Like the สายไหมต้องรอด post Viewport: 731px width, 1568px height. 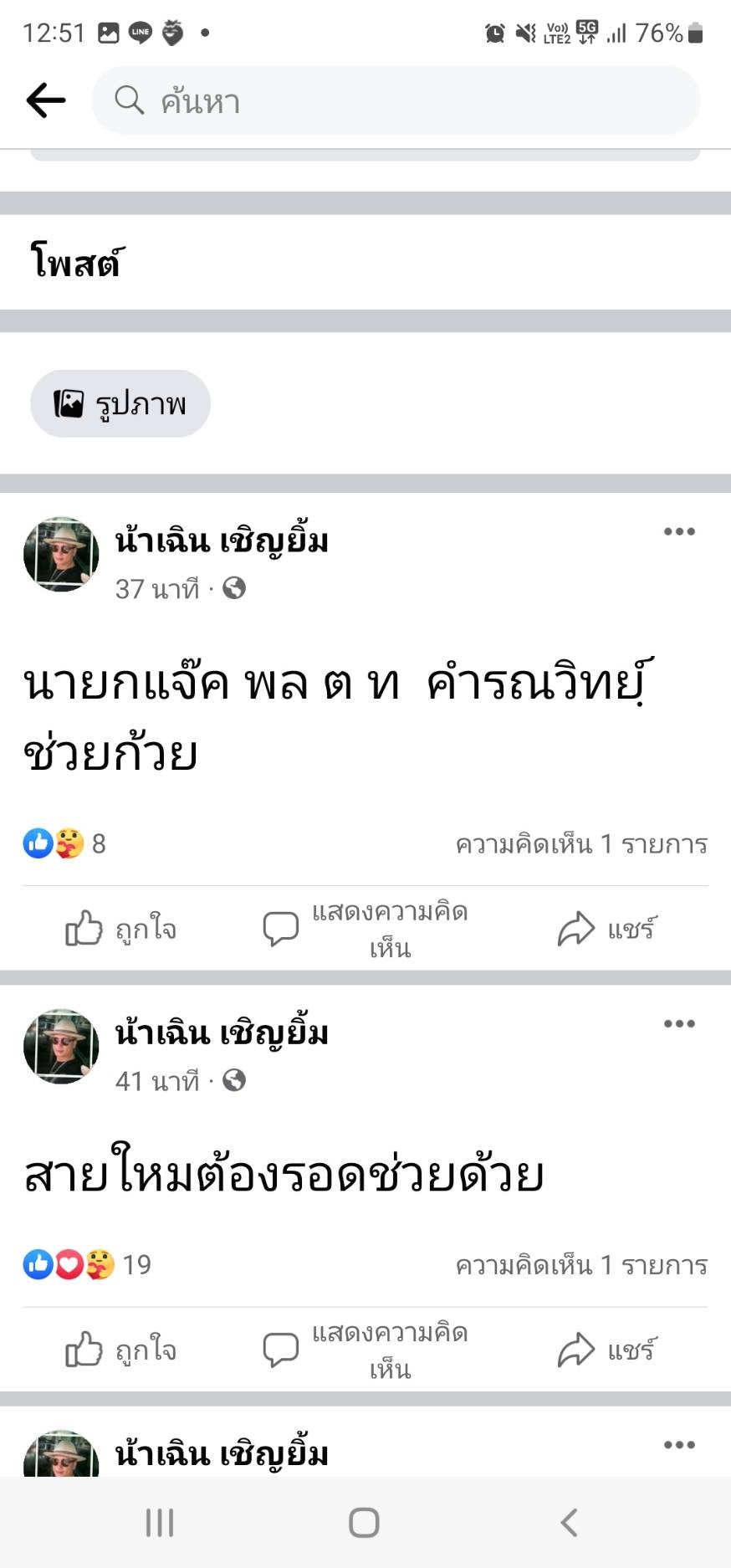pos(120,1350)
